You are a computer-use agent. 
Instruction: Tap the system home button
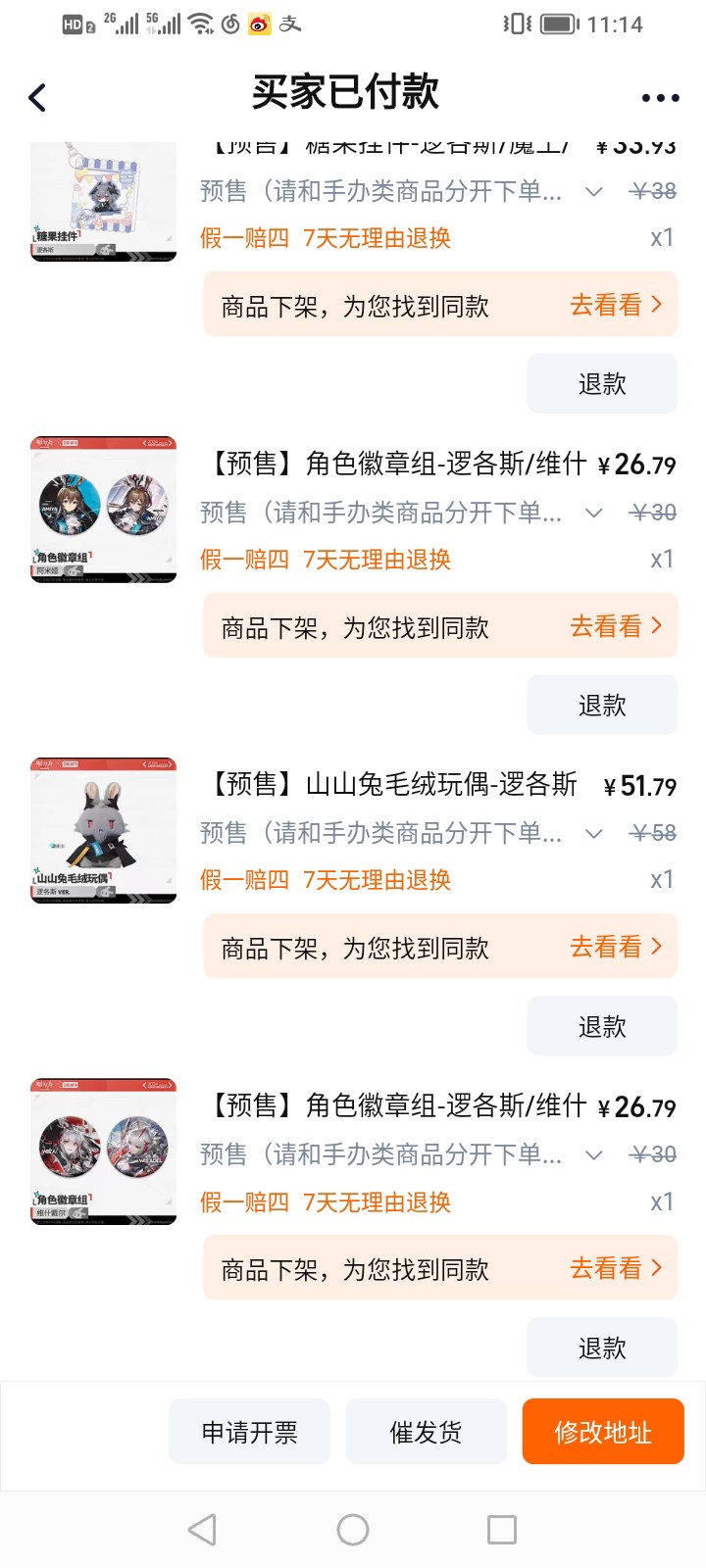tap(353, 1530)
